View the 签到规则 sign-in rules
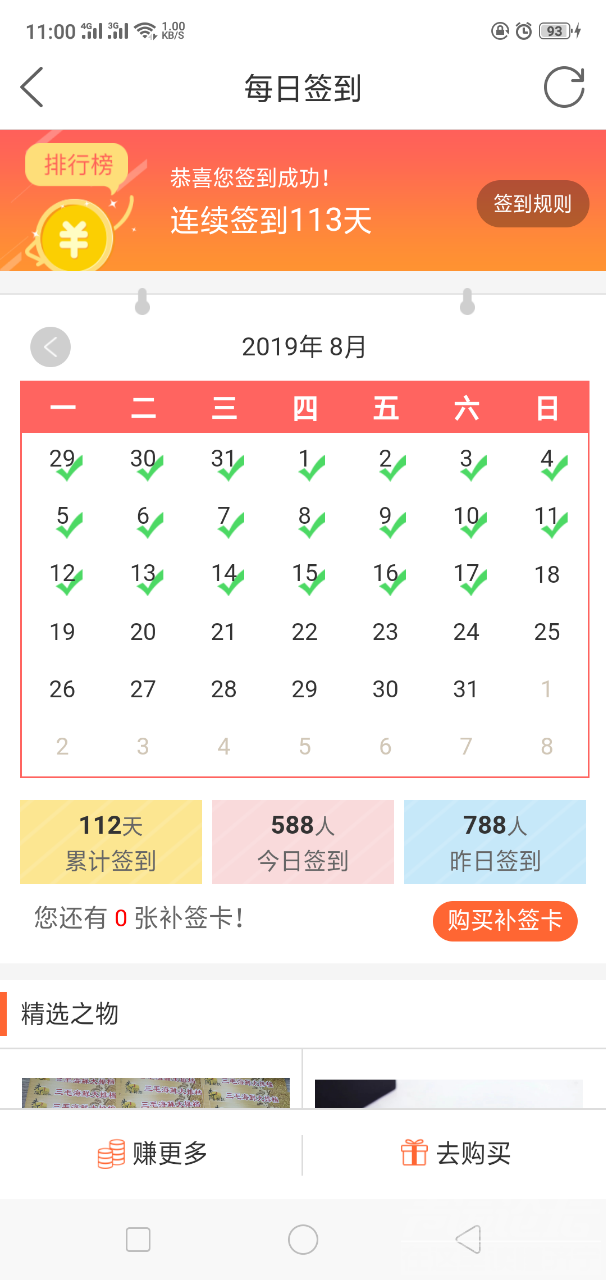The image size is (606, 1280). [532, 204]
